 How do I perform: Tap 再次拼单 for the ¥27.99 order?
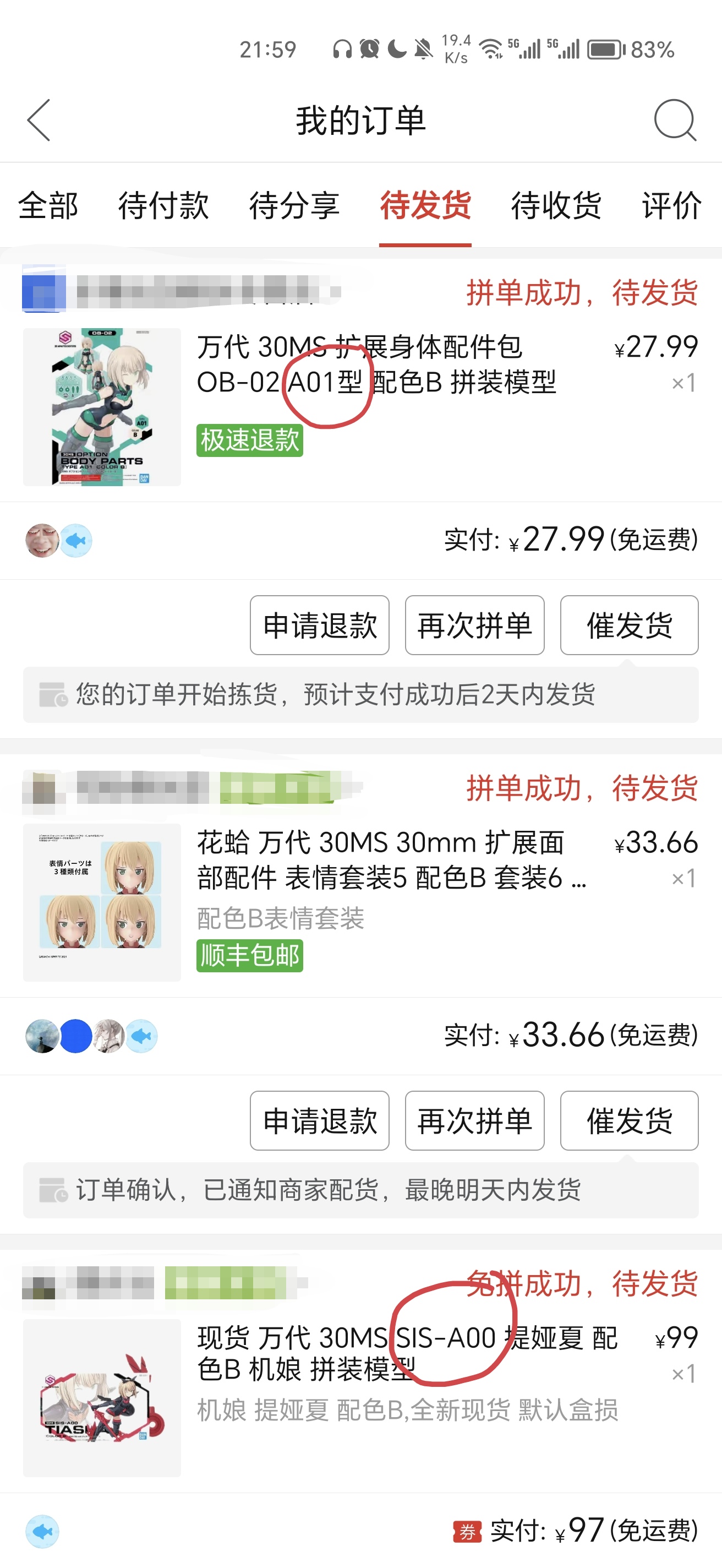coord(474,625)
